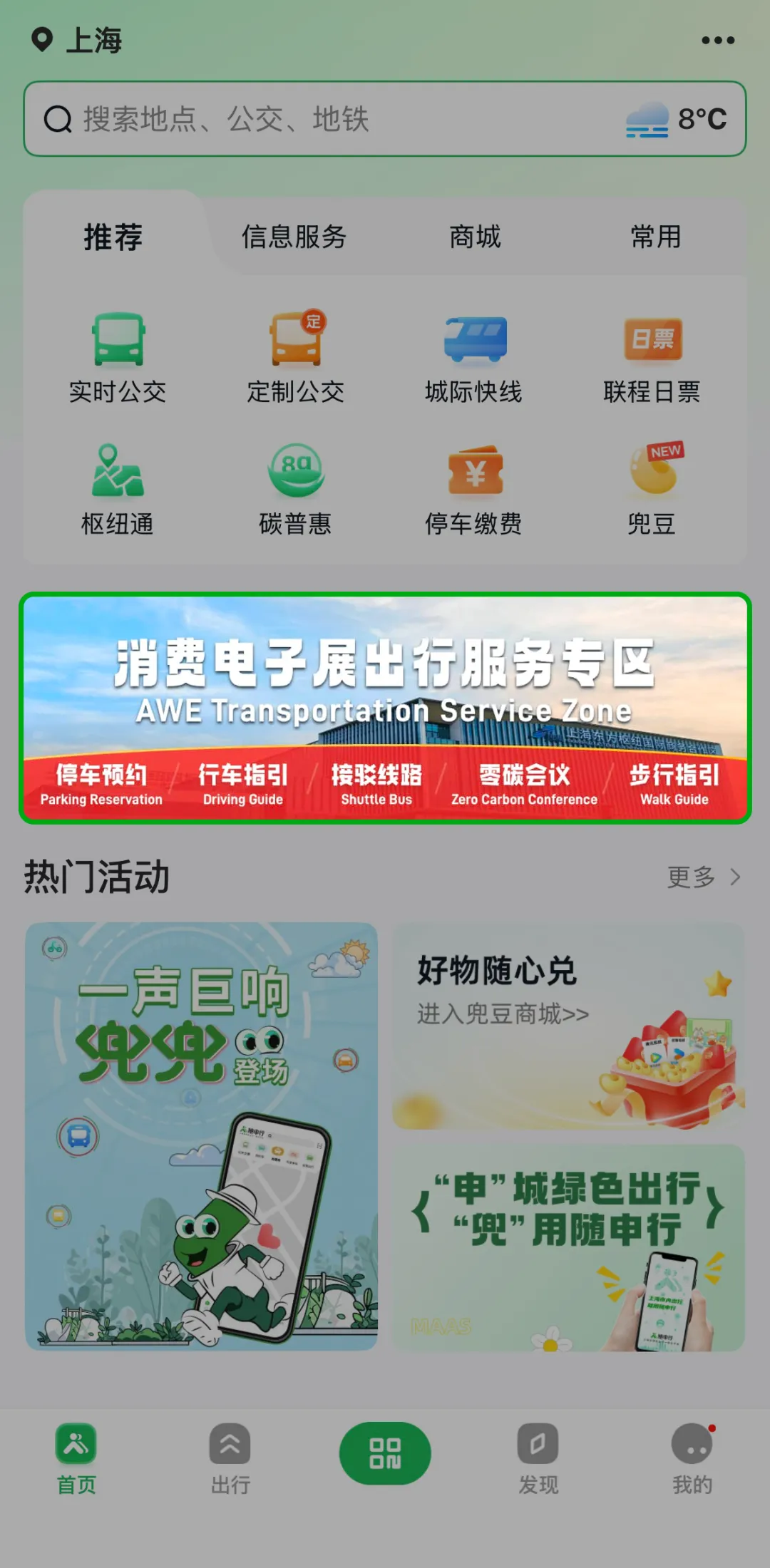The image size is (770, 1568).
Task: Open Parking Reservation from the AWE banner
Action: tap(101, 784)
